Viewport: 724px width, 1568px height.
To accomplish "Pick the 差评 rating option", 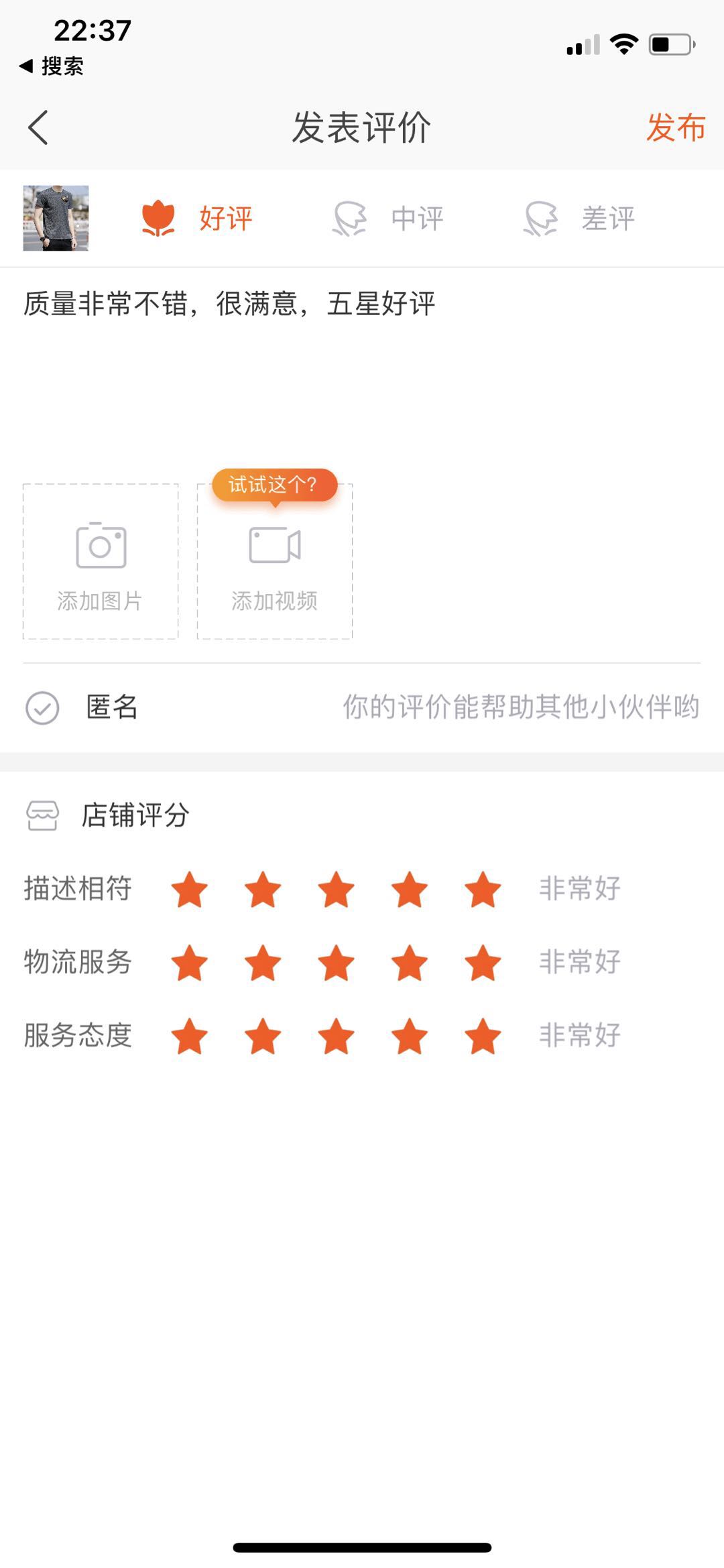I will [580, 219].
